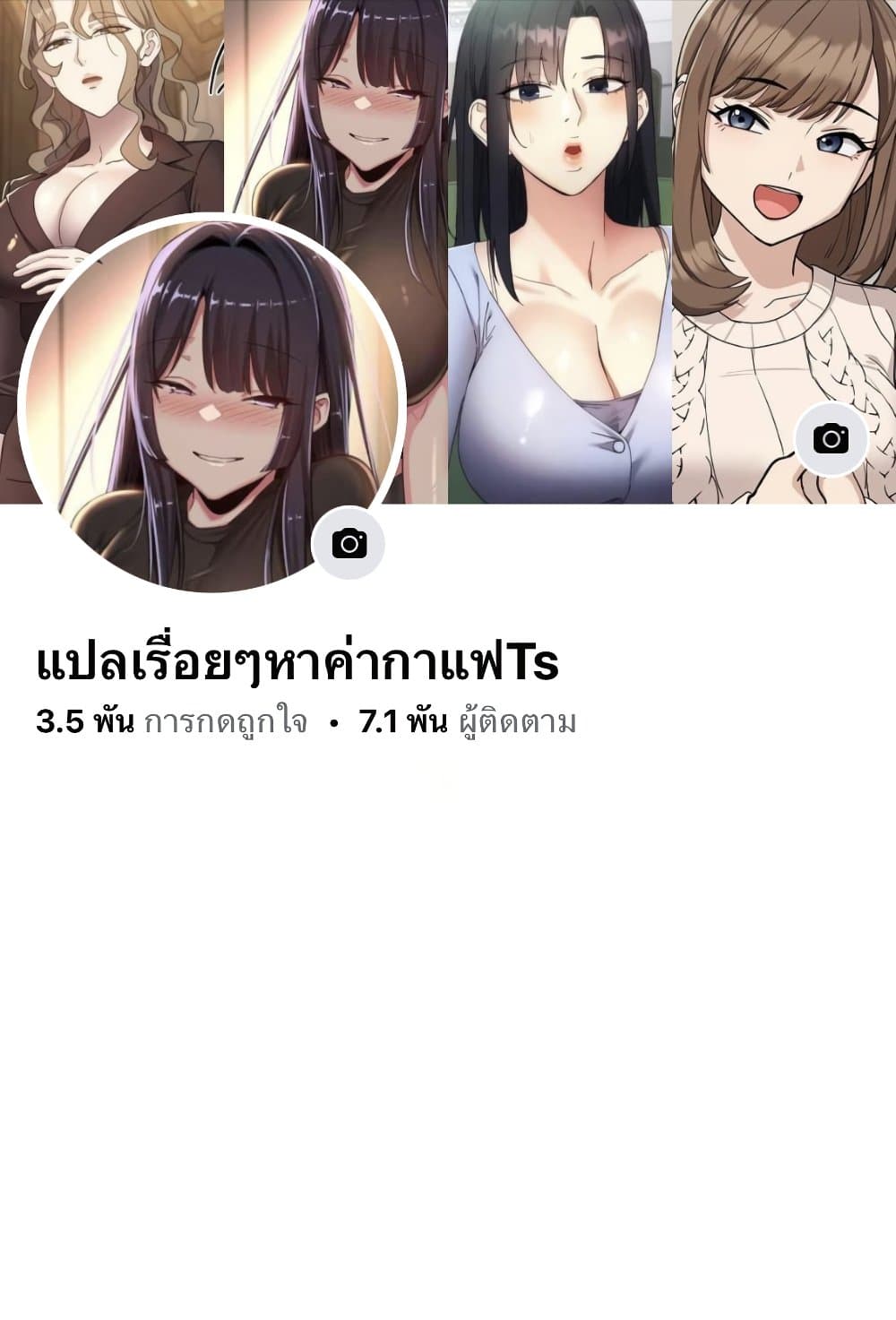896x1320 pixels.
Task: Open the 3.5 พัน การกดถูกใจ likes list
Action: [171, 721]
